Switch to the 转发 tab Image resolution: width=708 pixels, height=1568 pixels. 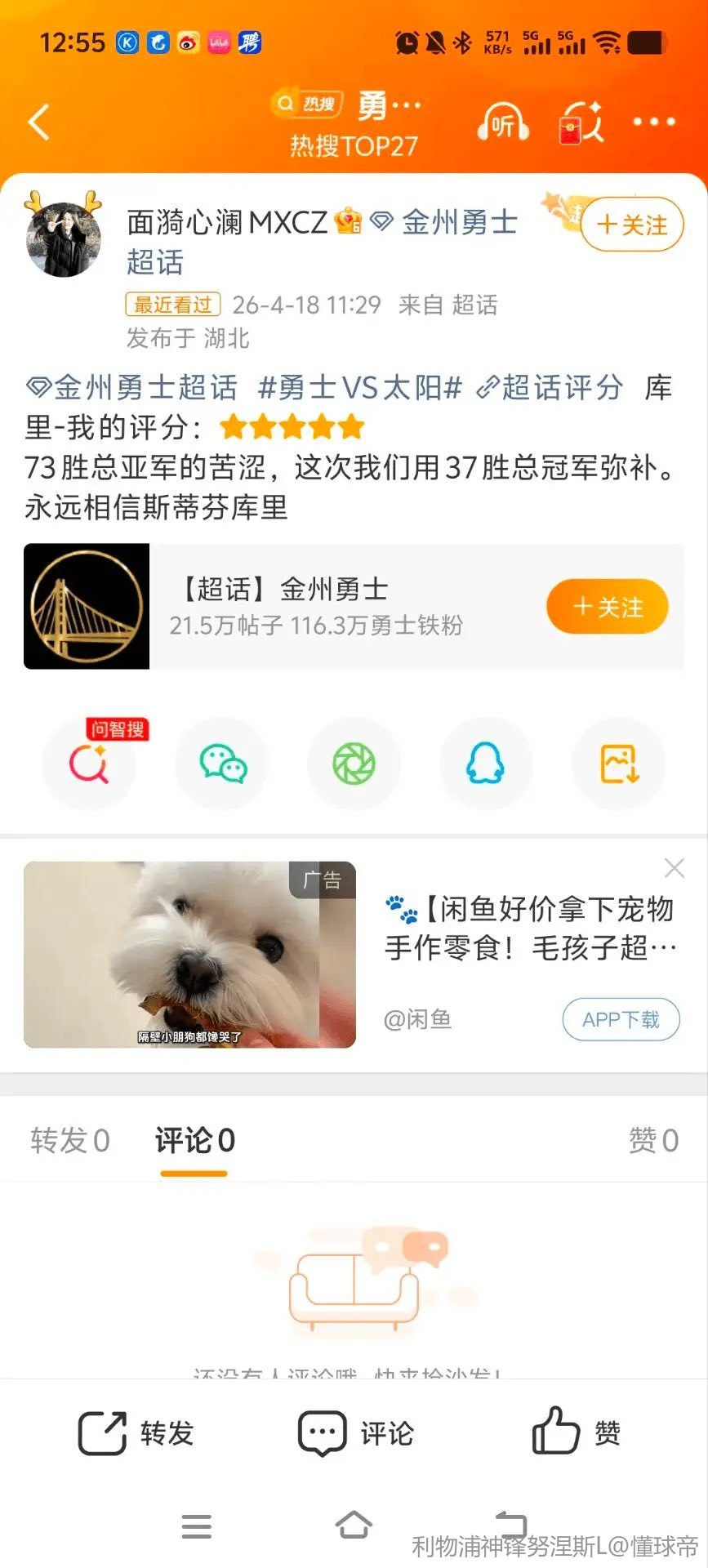pyautogui.click(x=70, y=1140)
